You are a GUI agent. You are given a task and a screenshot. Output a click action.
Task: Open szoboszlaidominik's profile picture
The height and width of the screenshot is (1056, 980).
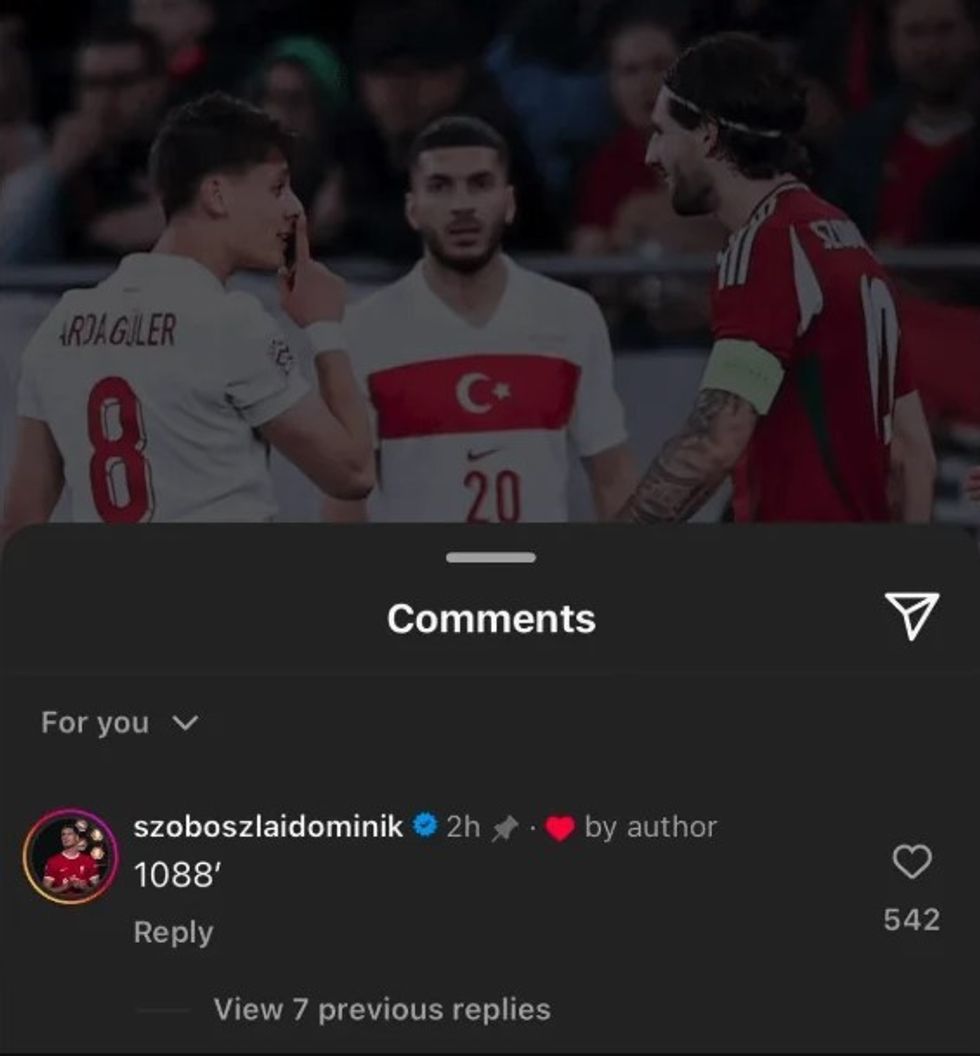click(70, 857)
